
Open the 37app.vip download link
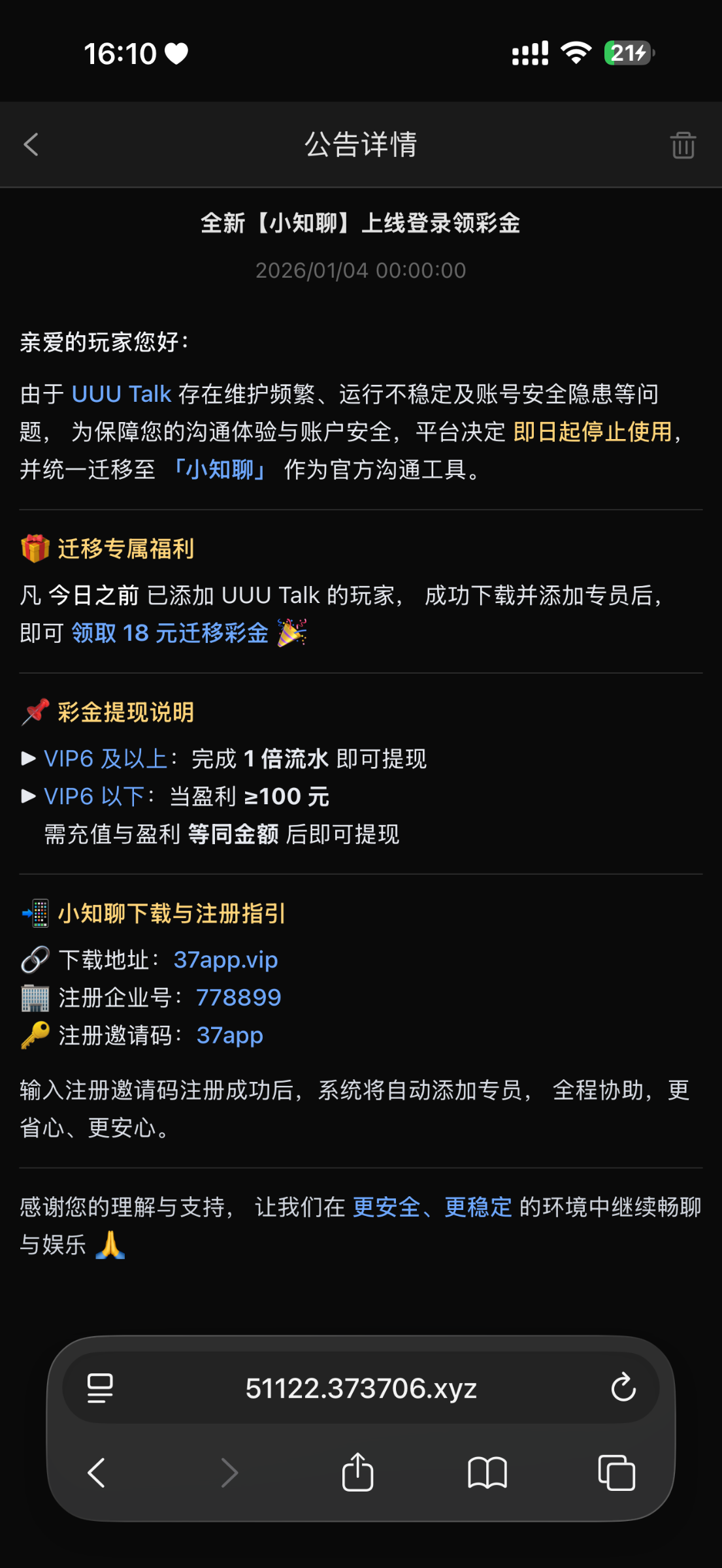click(x=225, y=960)
